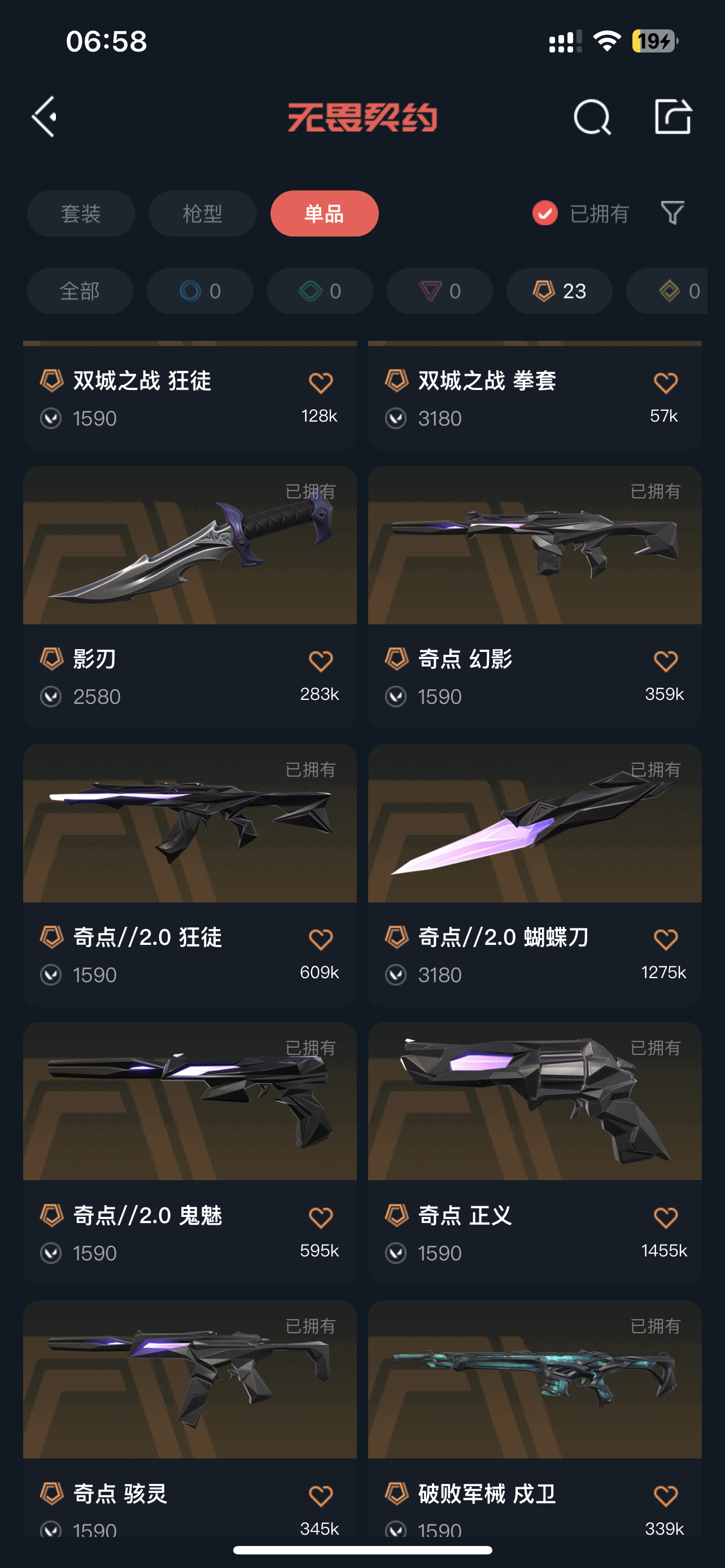
Task: Toggle the 已拥有 checkbox
Action: click(x=545, y=214)
